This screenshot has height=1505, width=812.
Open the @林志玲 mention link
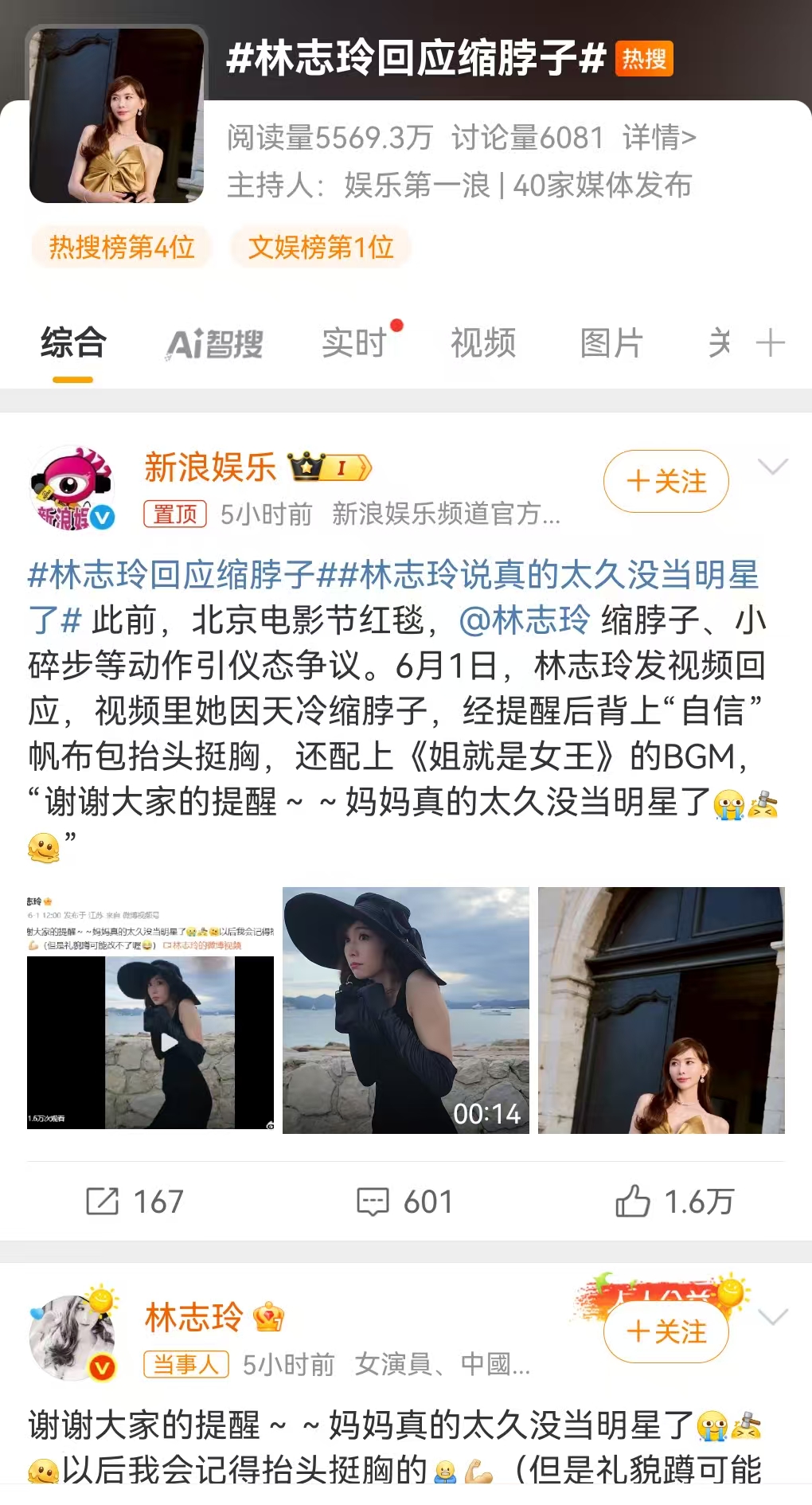(525, 620)
